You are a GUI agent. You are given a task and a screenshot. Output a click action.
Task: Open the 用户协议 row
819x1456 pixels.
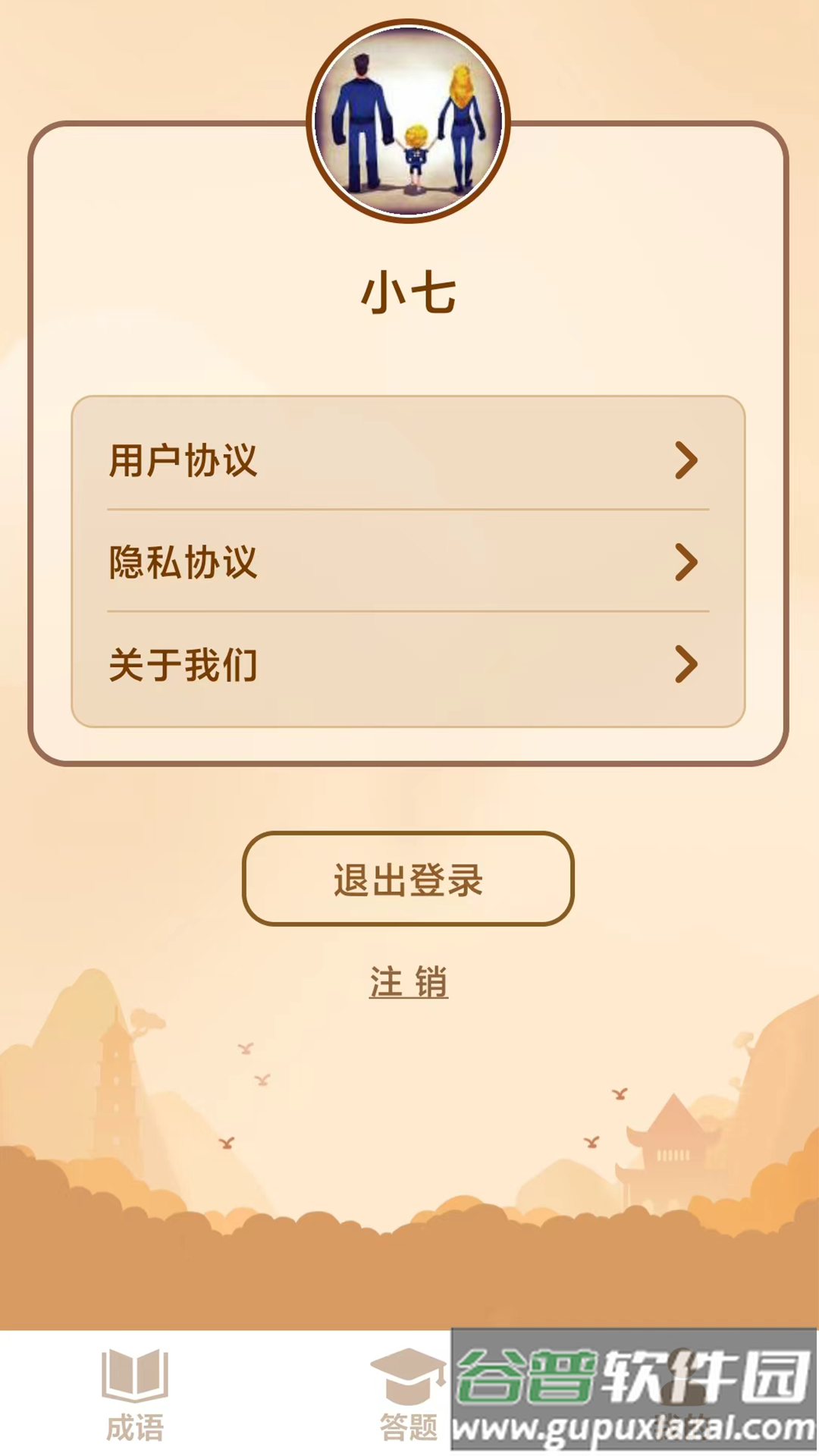coord(408,460)
